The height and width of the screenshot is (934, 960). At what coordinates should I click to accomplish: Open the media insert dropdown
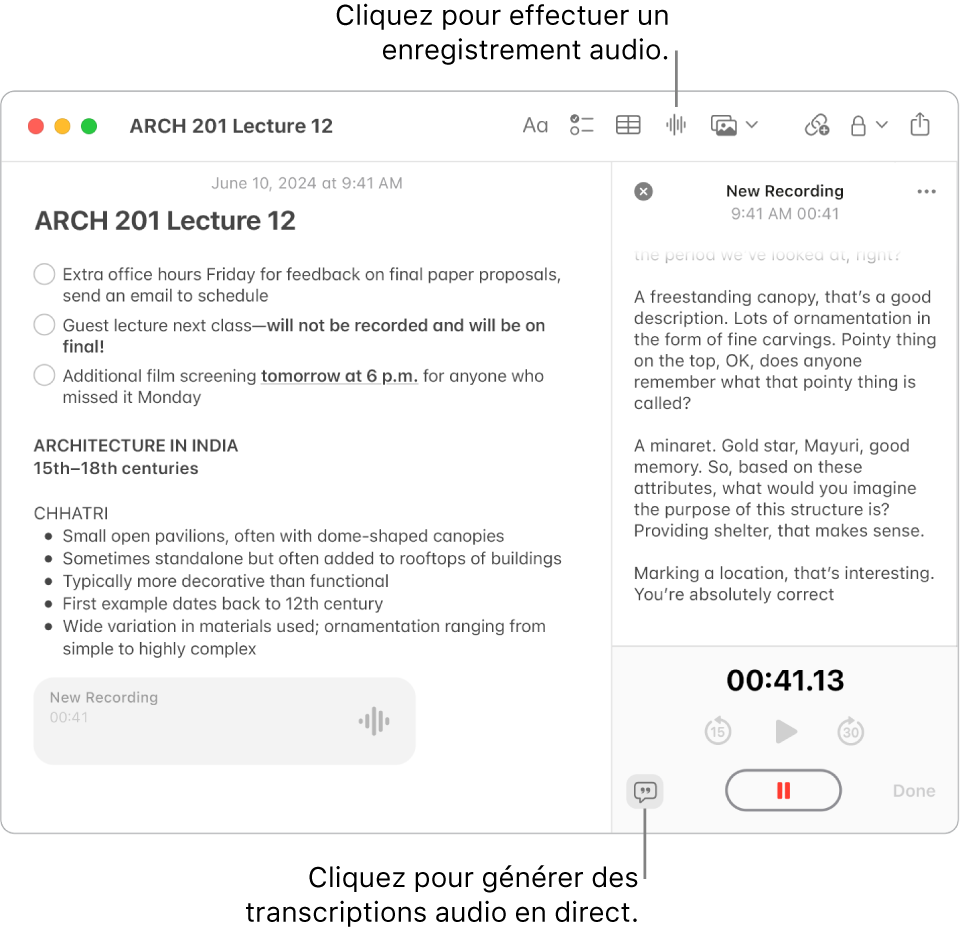(x=735, y=126)
